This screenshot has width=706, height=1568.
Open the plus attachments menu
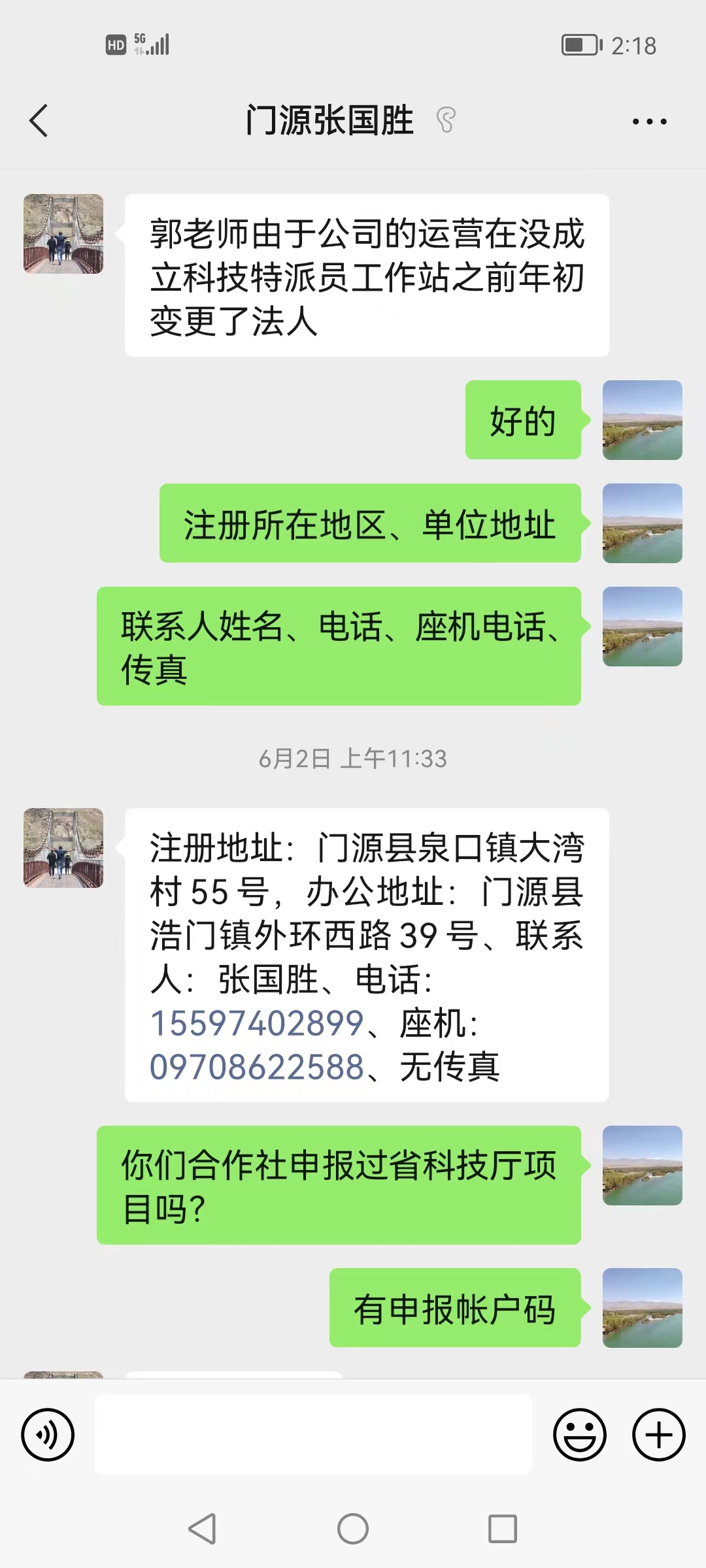(659, 1435)
